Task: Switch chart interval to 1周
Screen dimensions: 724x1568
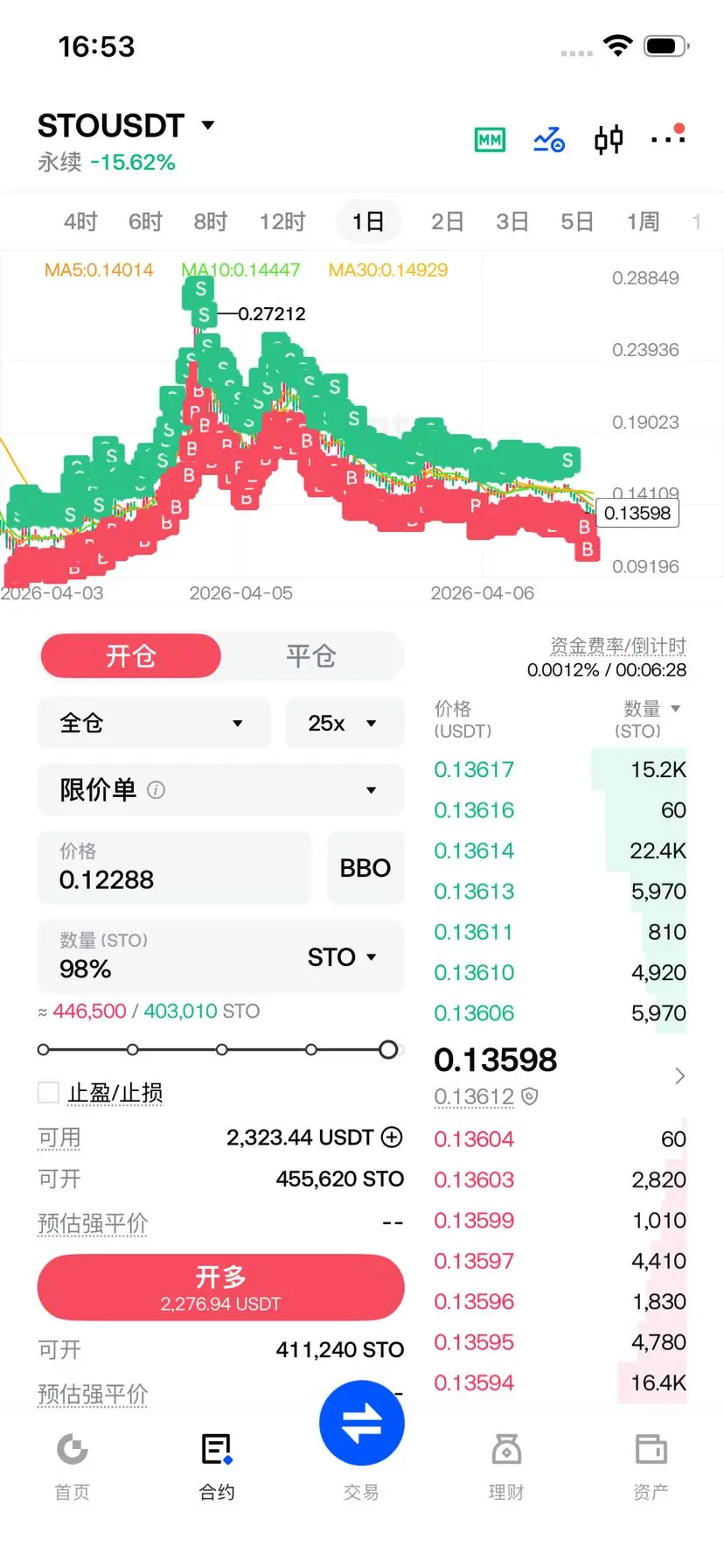Action: click(643, 221)
